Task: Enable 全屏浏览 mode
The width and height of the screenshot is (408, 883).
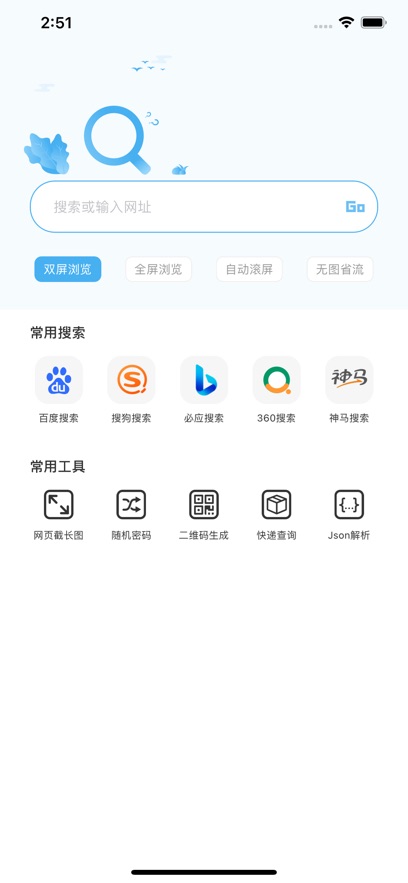Action: (158, 269)
